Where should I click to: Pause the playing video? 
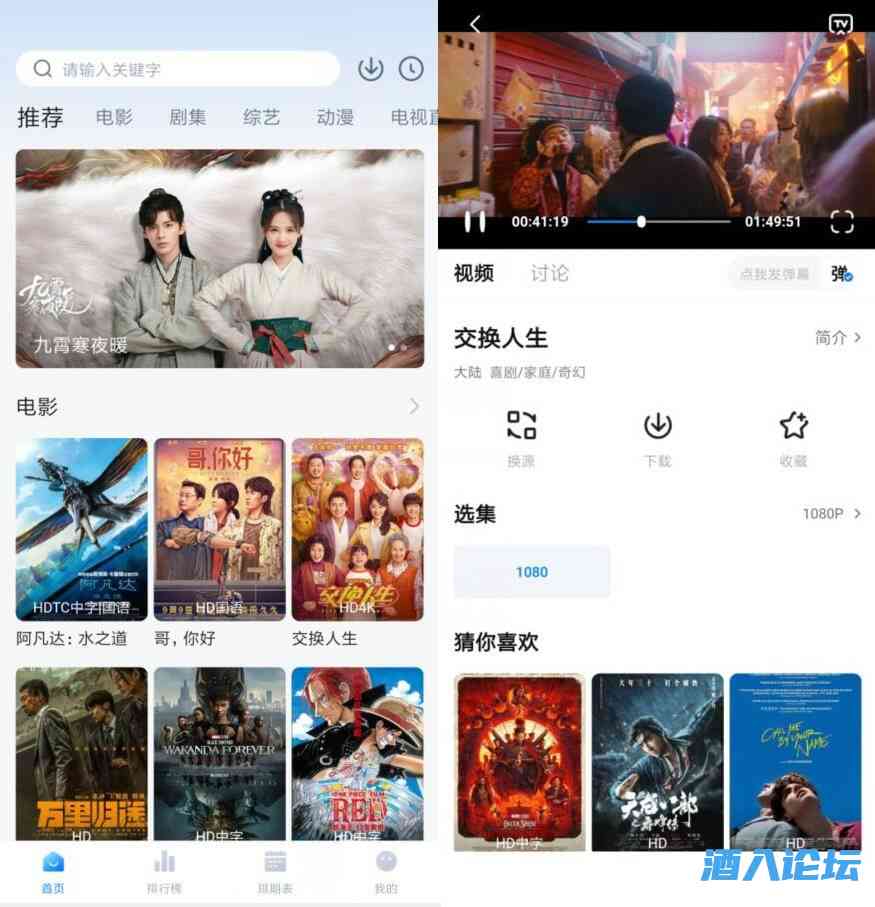[475, 222]
